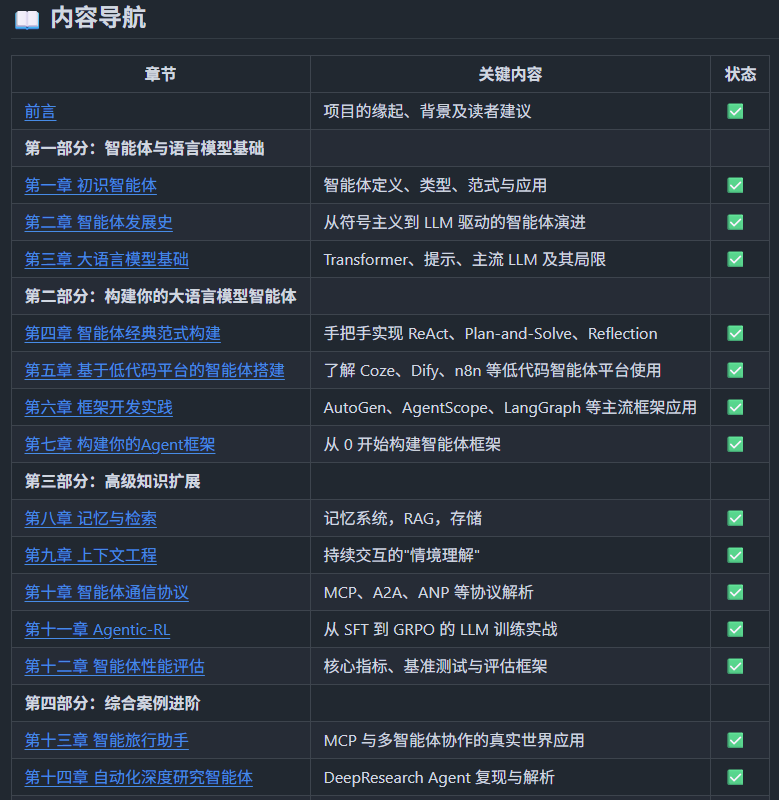The image size is (779, 800).
Task: Open 第八章 记忆与检索
Action: coord(91,519)
